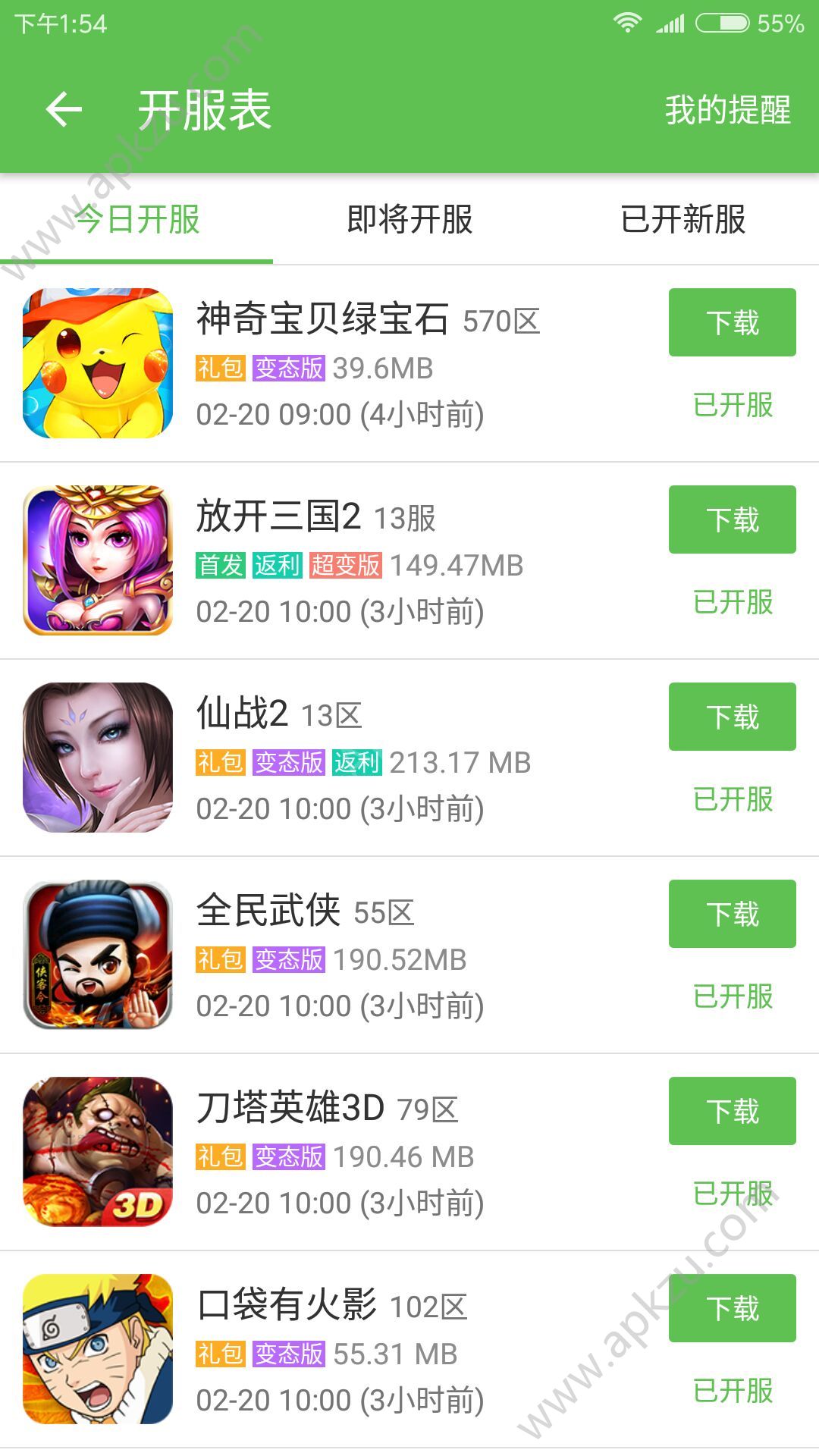The width and height of the screenshot is (819, 1456).
Task: Tap the battery indicator in status bar
Action: tap(716, 23)
